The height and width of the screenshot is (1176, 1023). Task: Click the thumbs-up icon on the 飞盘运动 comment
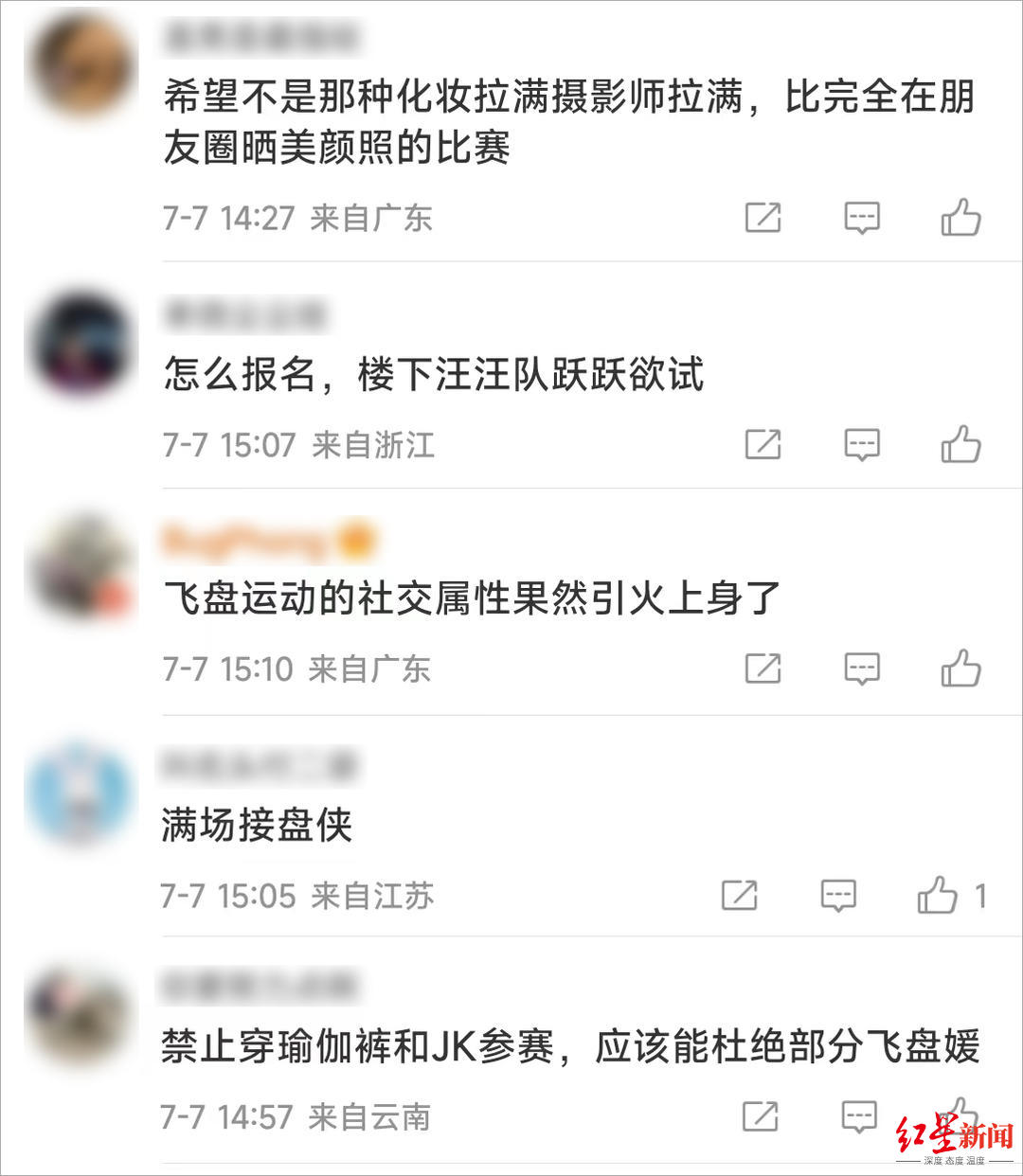pos(963,668)
